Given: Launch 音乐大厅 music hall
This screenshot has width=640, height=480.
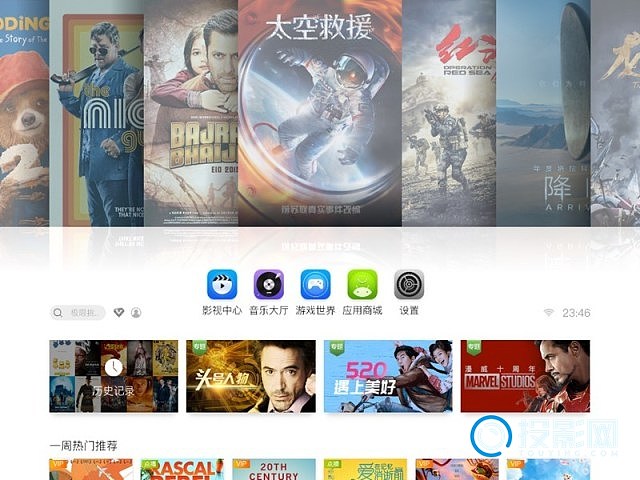Looking at the screenshot, I should (x=268, y=285).
